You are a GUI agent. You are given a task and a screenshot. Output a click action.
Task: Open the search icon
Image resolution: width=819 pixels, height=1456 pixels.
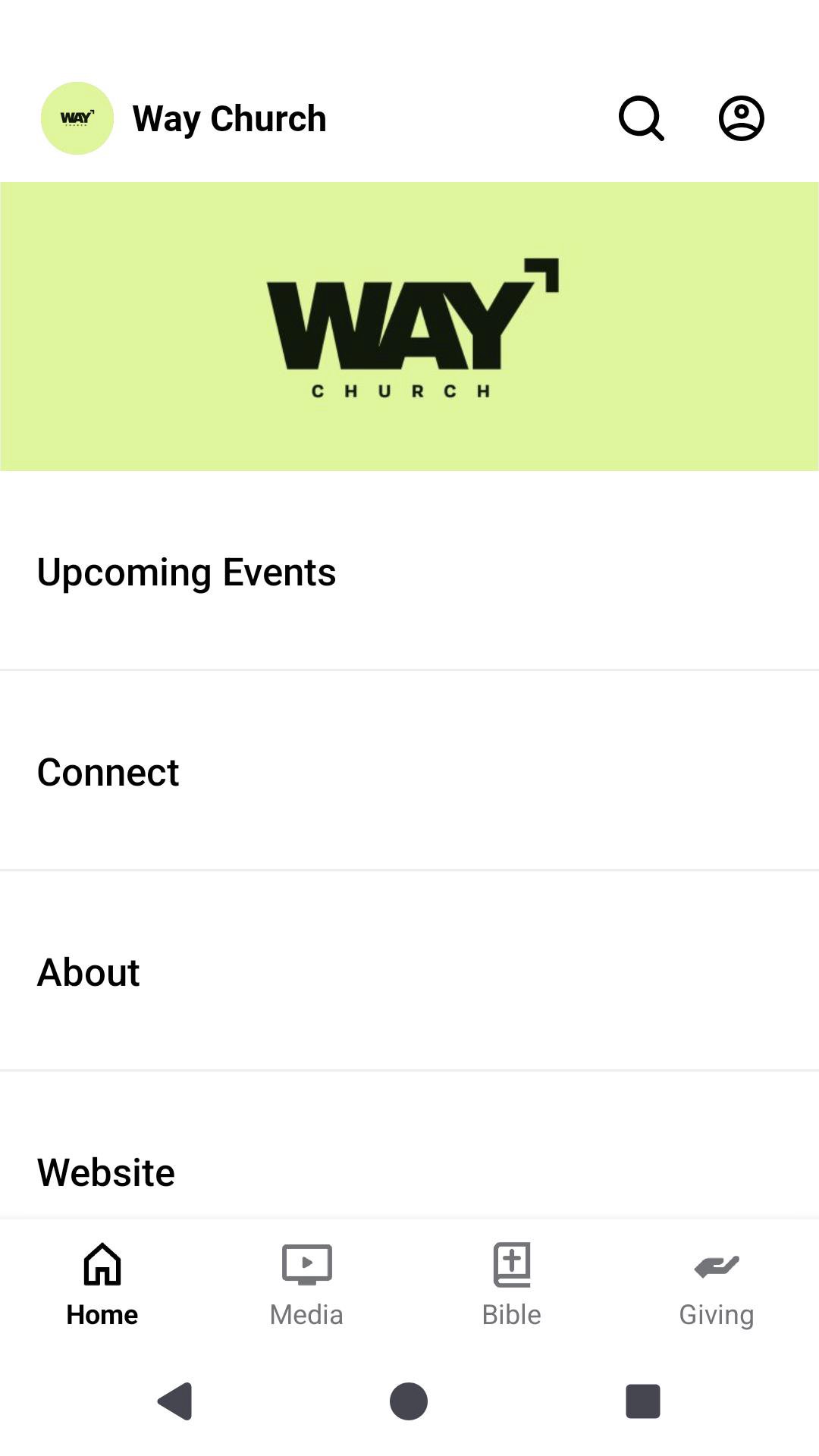click(x=641, y=118)
